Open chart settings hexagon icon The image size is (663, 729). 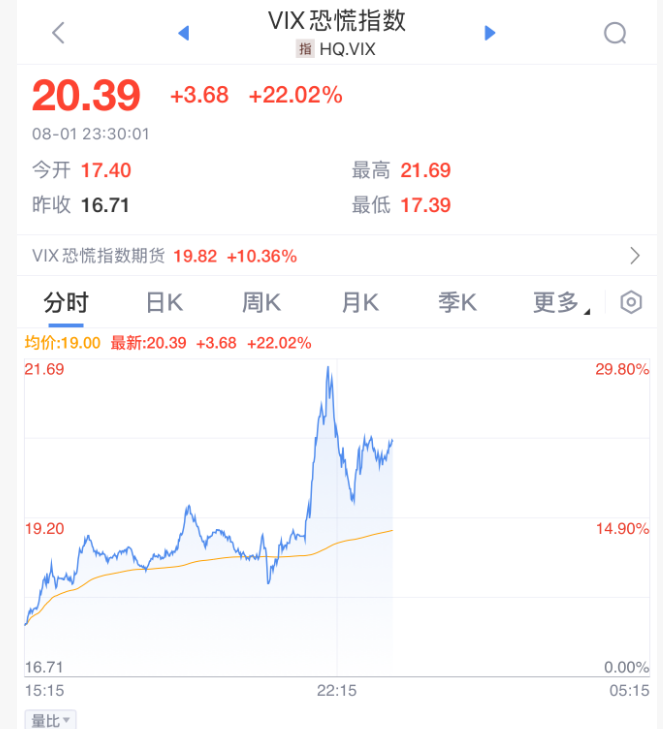point(631,303)
